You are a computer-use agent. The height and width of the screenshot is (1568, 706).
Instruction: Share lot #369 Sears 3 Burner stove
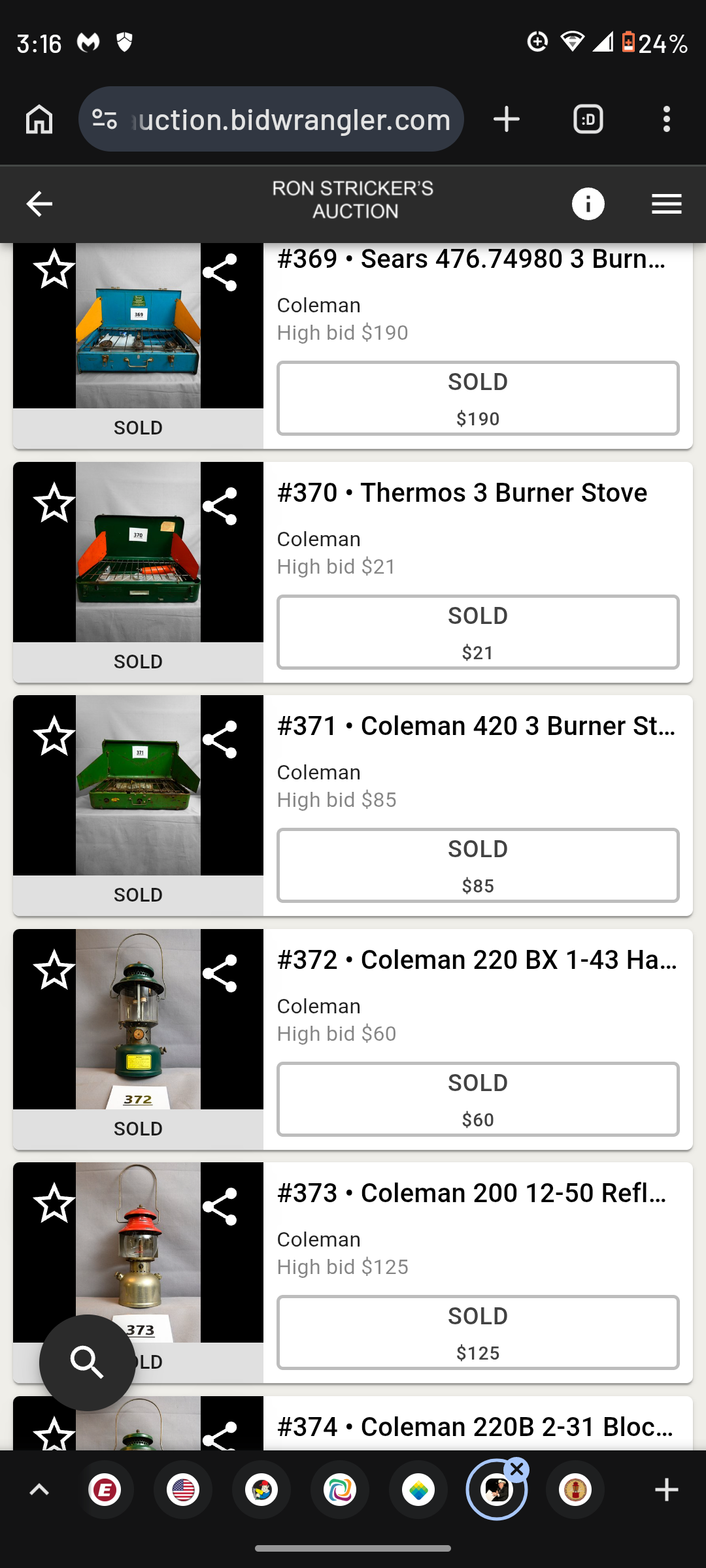[x=220, y=272]
